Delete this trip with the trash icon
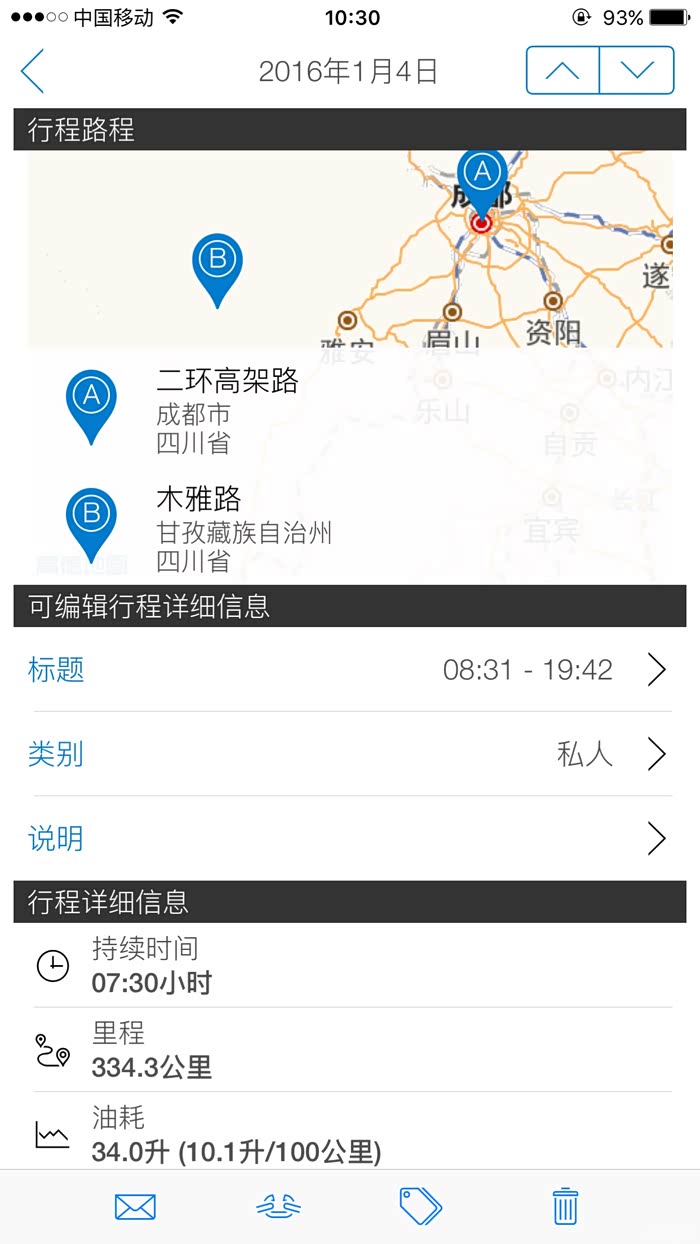This screenshot has width=700, height=1244. pyautogui.click(x=565, y=1206)
